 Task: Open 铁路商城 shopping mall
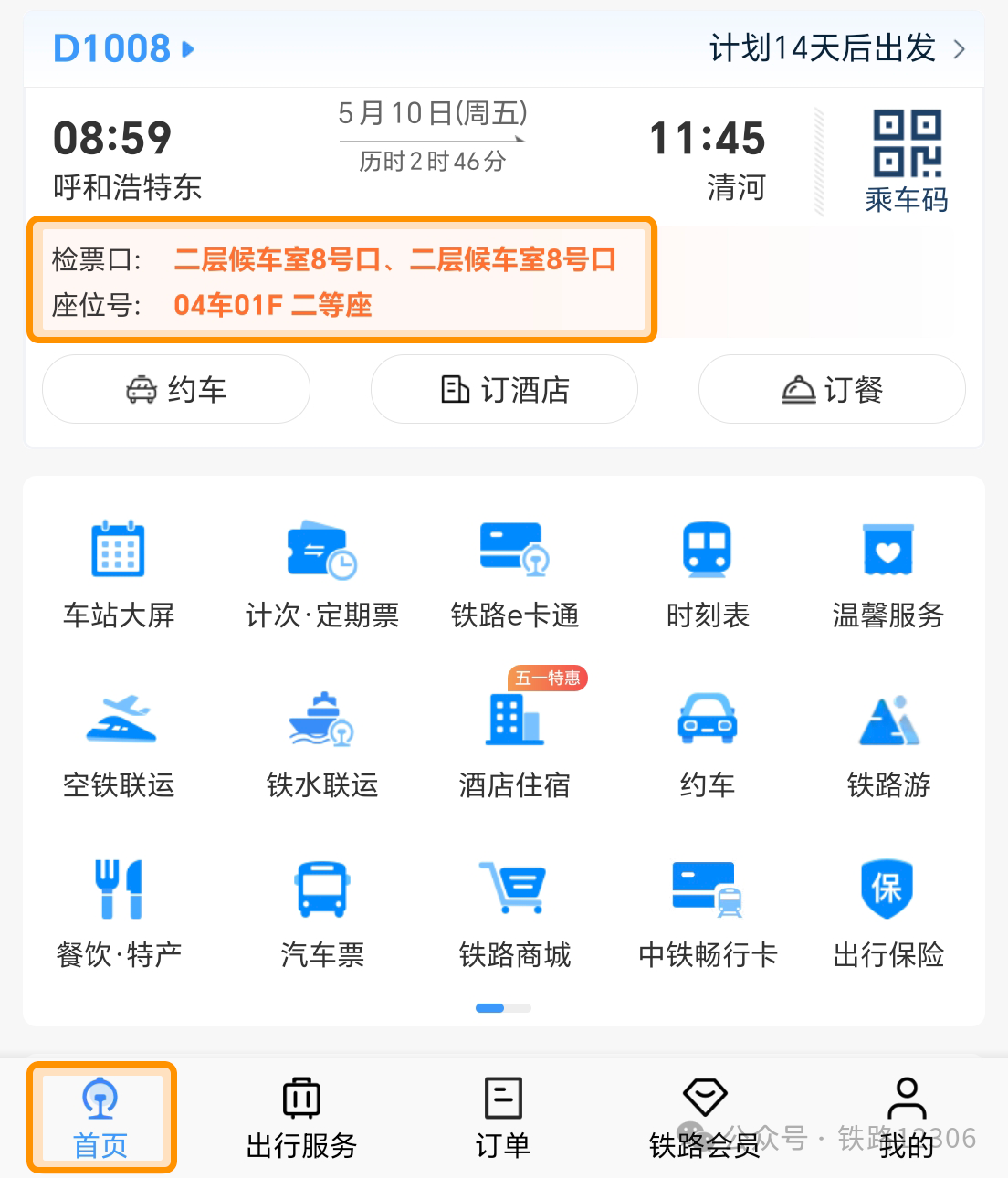click(515, 913)
